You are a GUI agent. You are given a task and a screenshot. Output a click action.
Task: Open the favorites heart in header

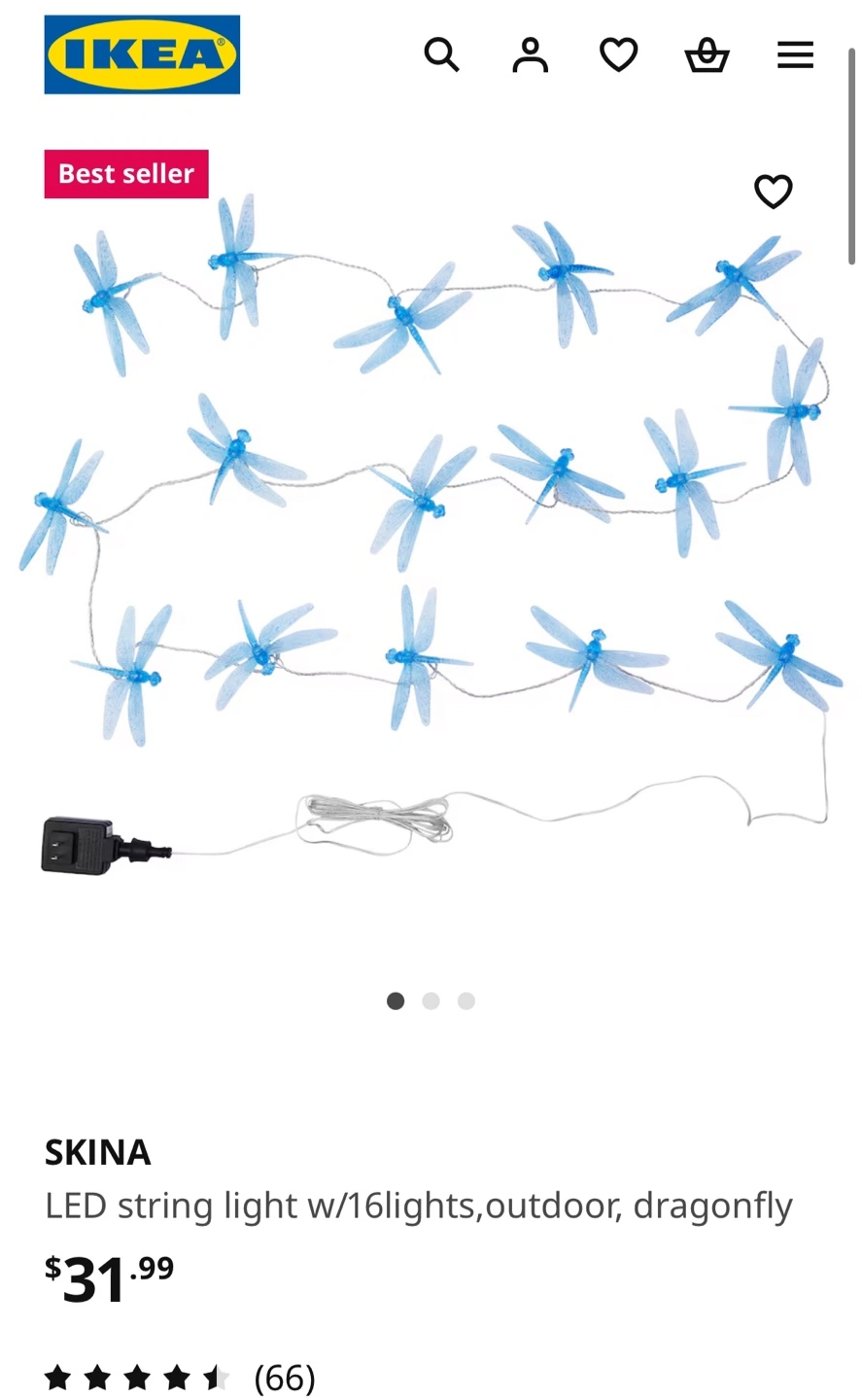coord(618,55)
